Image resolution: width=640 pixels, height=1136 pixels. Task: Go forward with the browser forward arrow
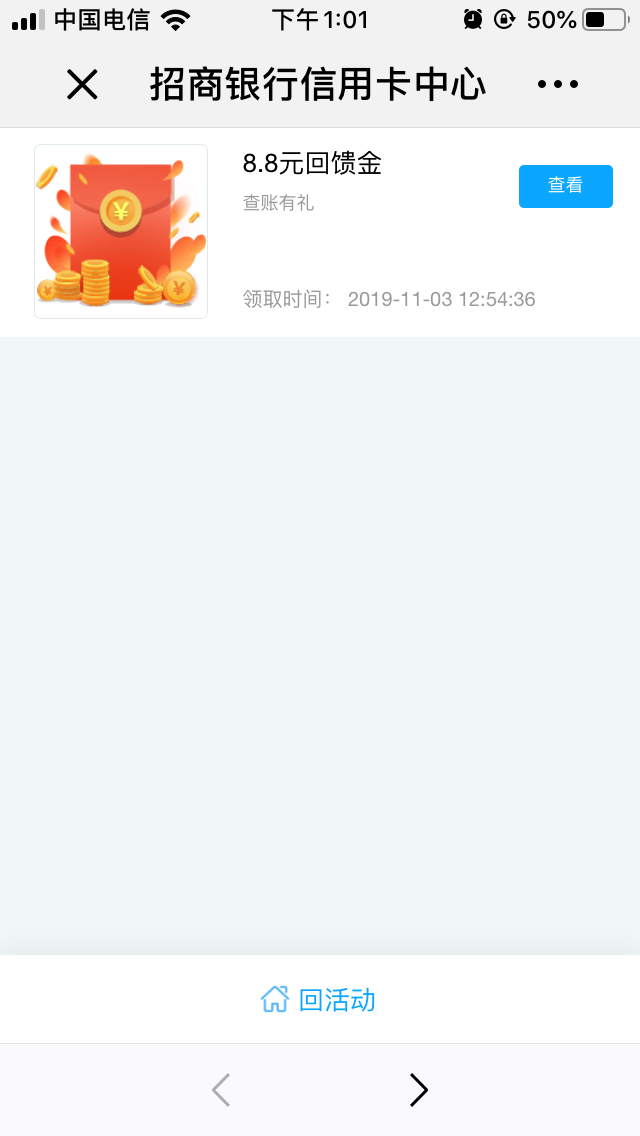[418, 1089]
